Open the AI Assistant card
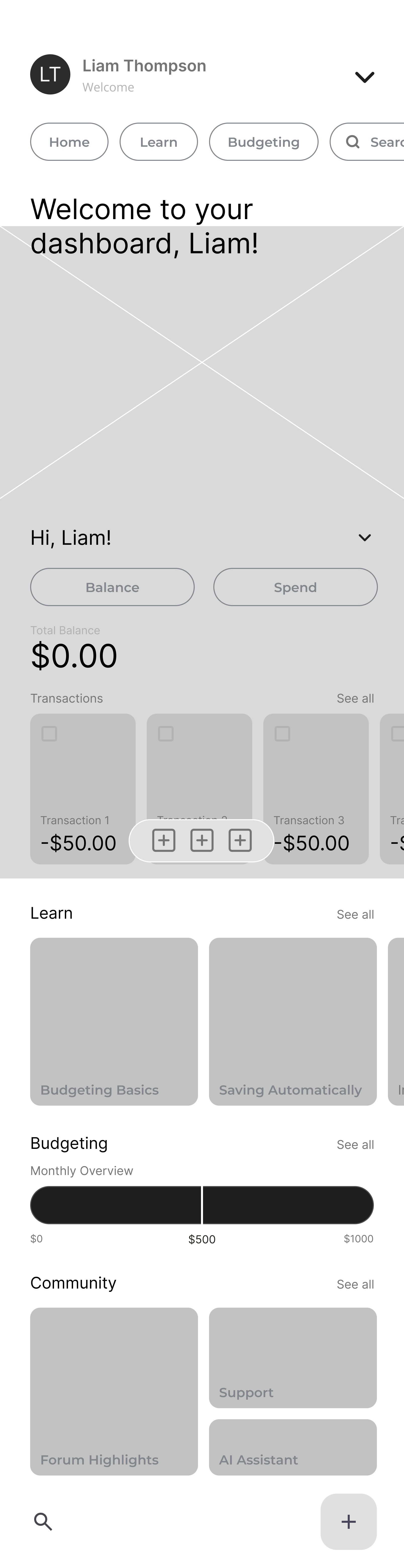The width and height of the screenshot is (404, 1568). coord(293,1447)
